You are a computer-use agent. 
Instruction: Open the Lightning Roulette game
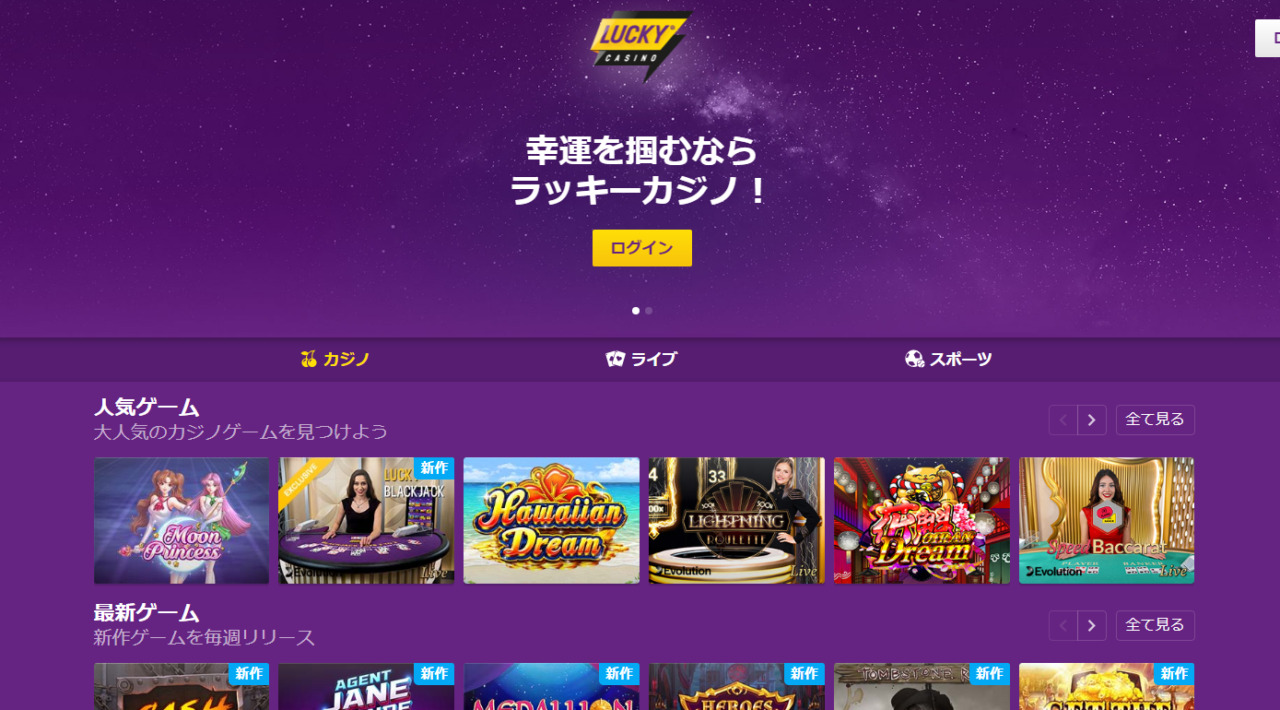click(x=736, y=521)
